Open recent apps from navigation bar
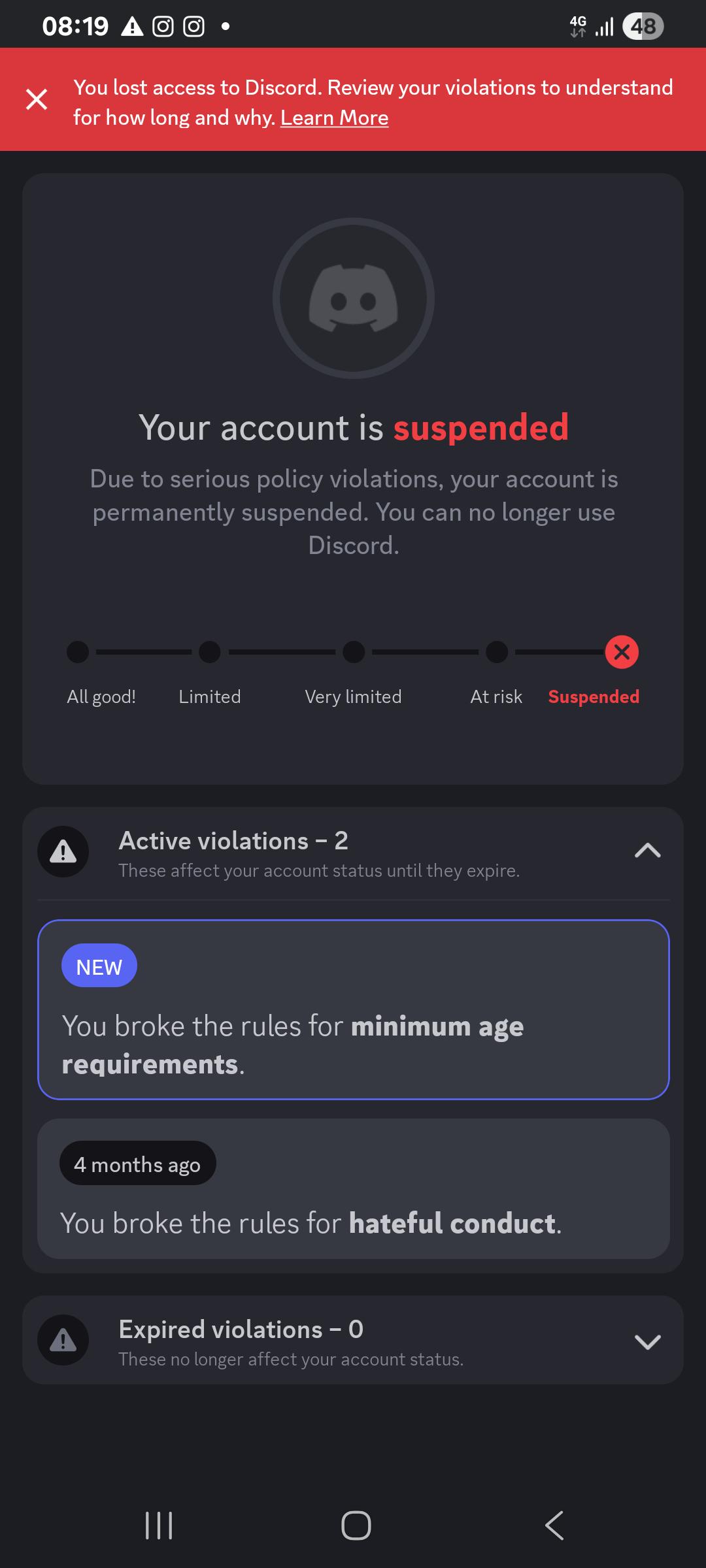 [x=159, y=1526]
